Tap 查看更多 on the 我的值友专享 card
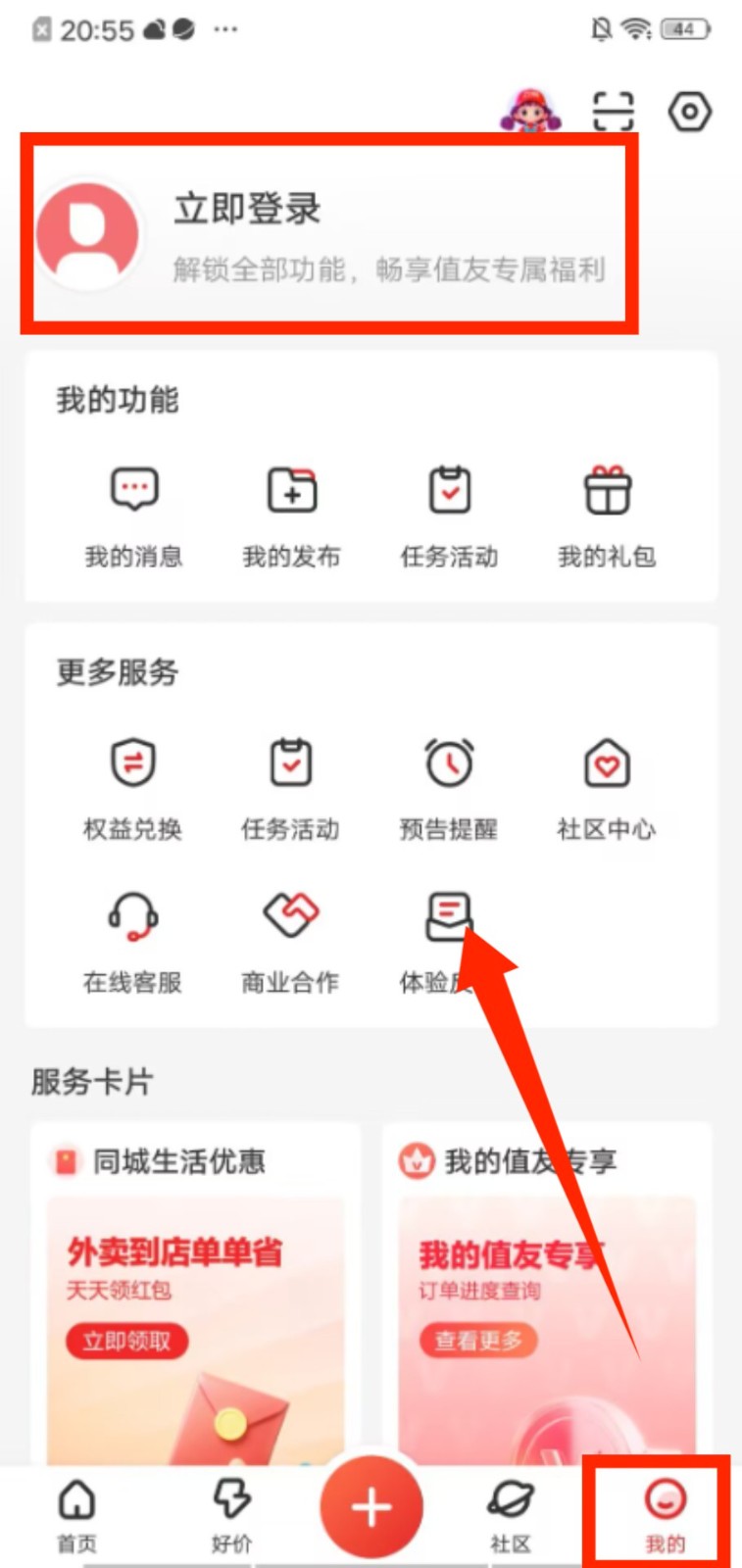The image size is (742, 1568). [x=478, y=1340]
